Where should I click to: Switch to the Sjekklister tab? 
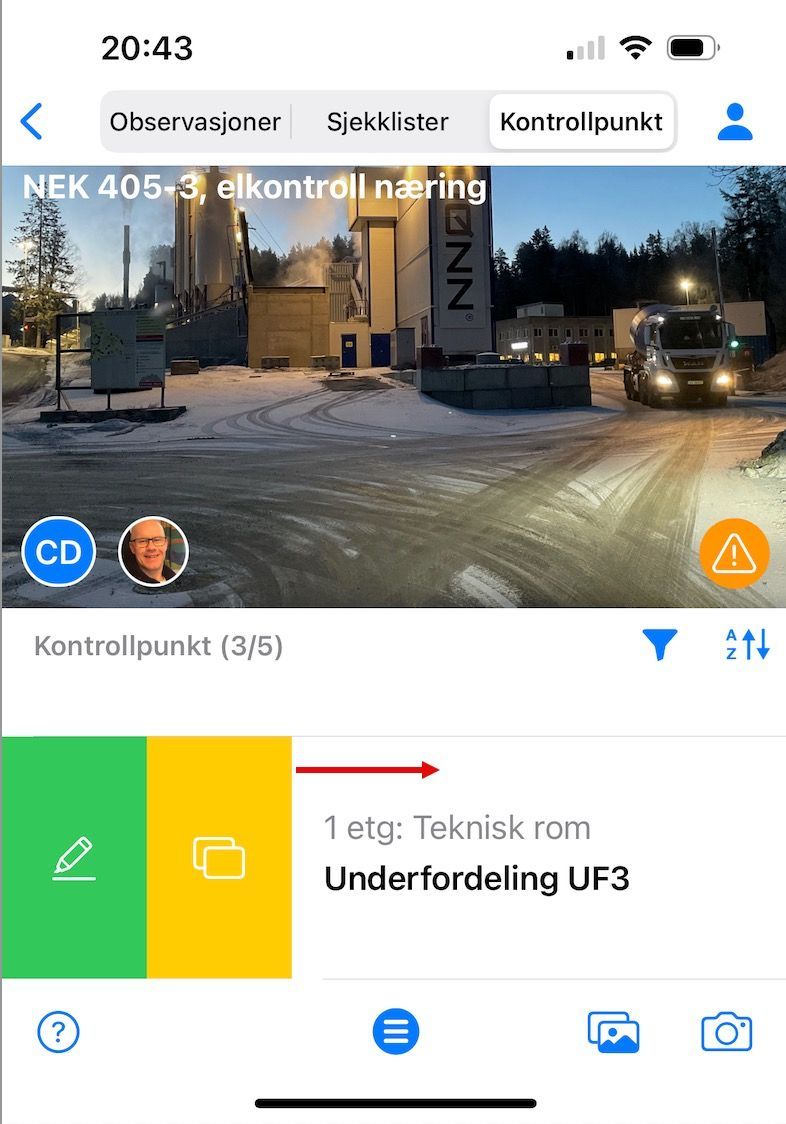pyautogui.click(x=387, y=122)
